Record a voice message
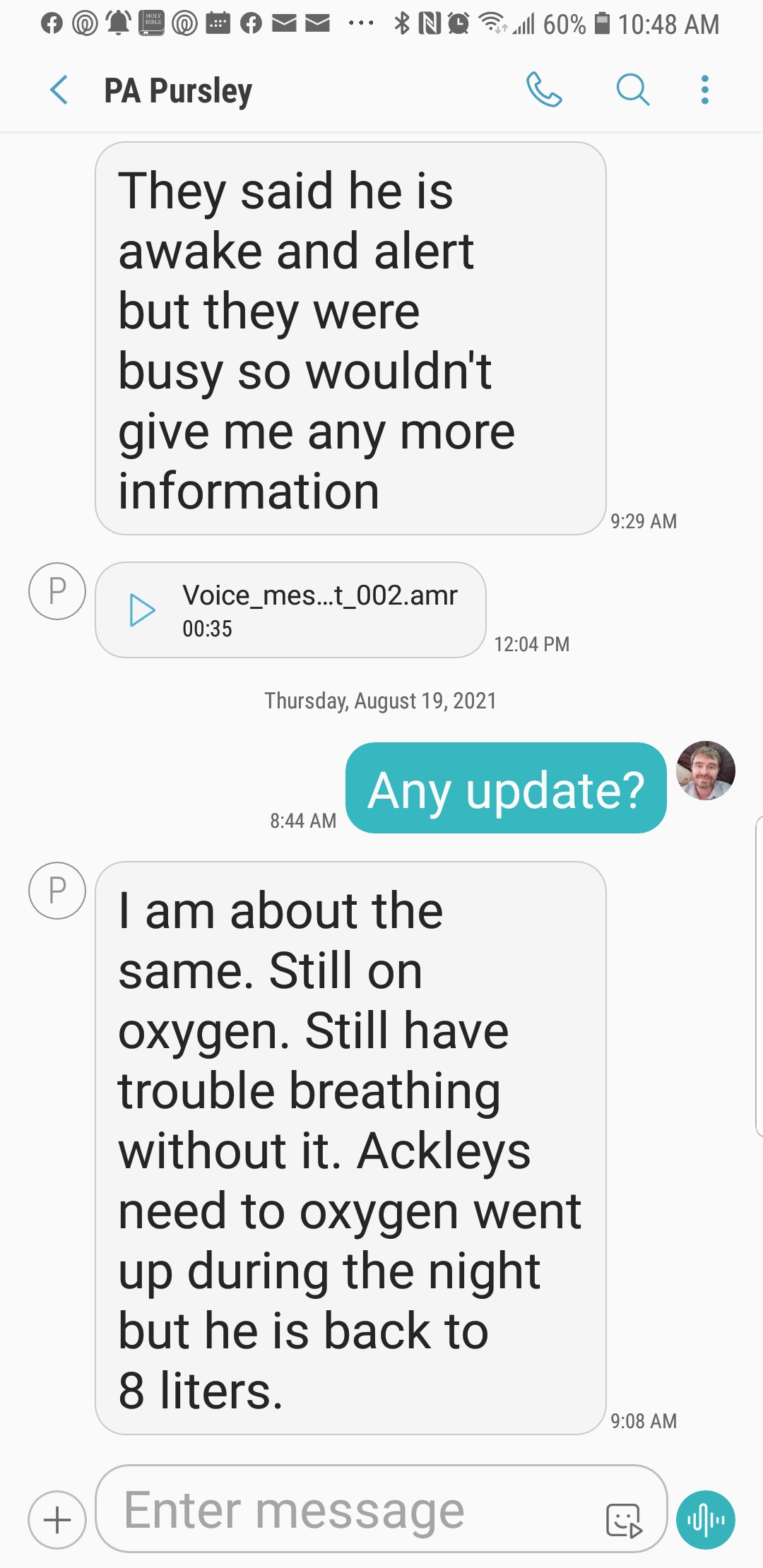 [x=705, y=1519]
